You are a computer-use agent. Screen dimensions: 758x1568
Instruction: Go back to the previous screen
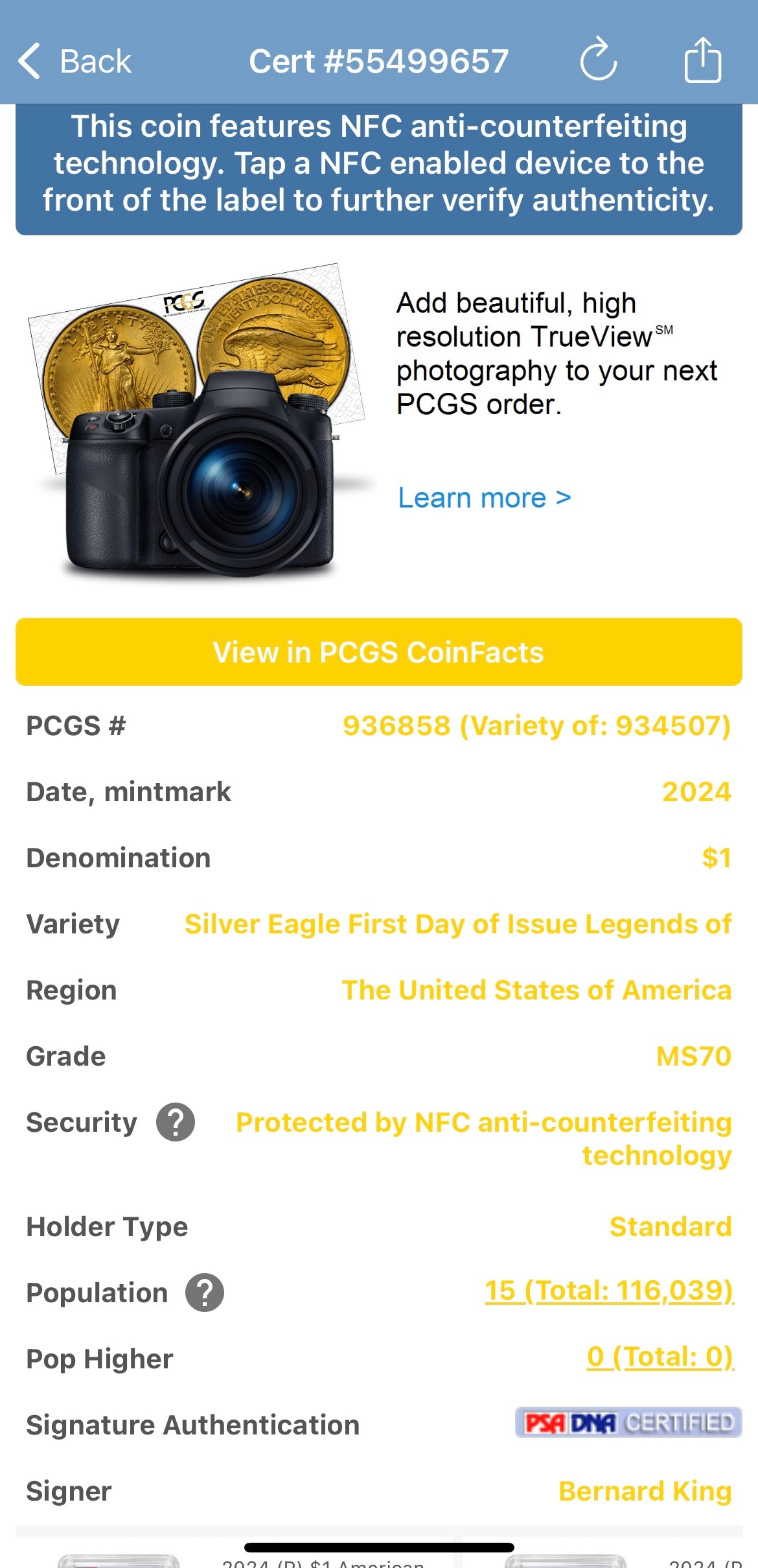tap(75, 62)
